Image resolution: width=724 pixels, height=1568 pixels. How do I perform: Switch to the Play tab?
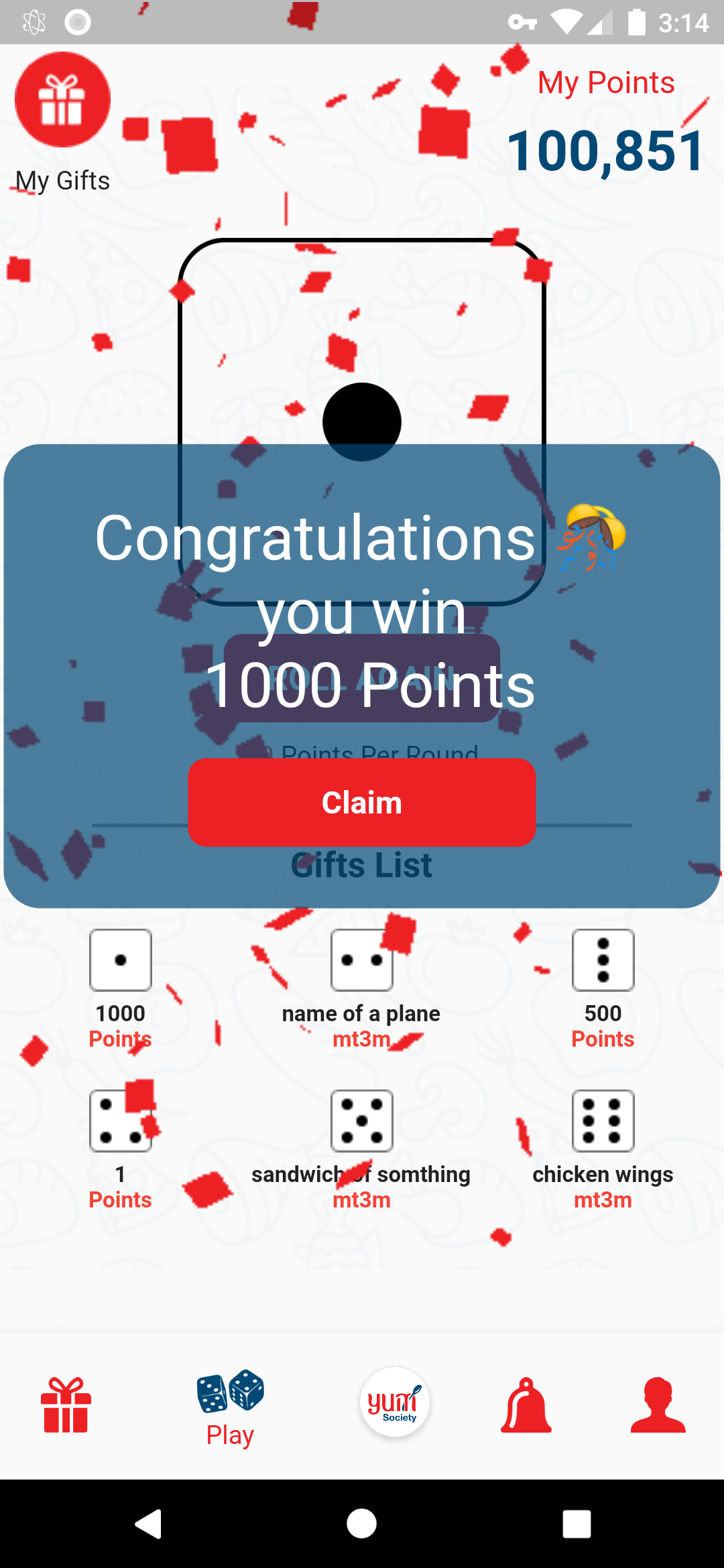pyautogui.click(x=230, y=1408)
